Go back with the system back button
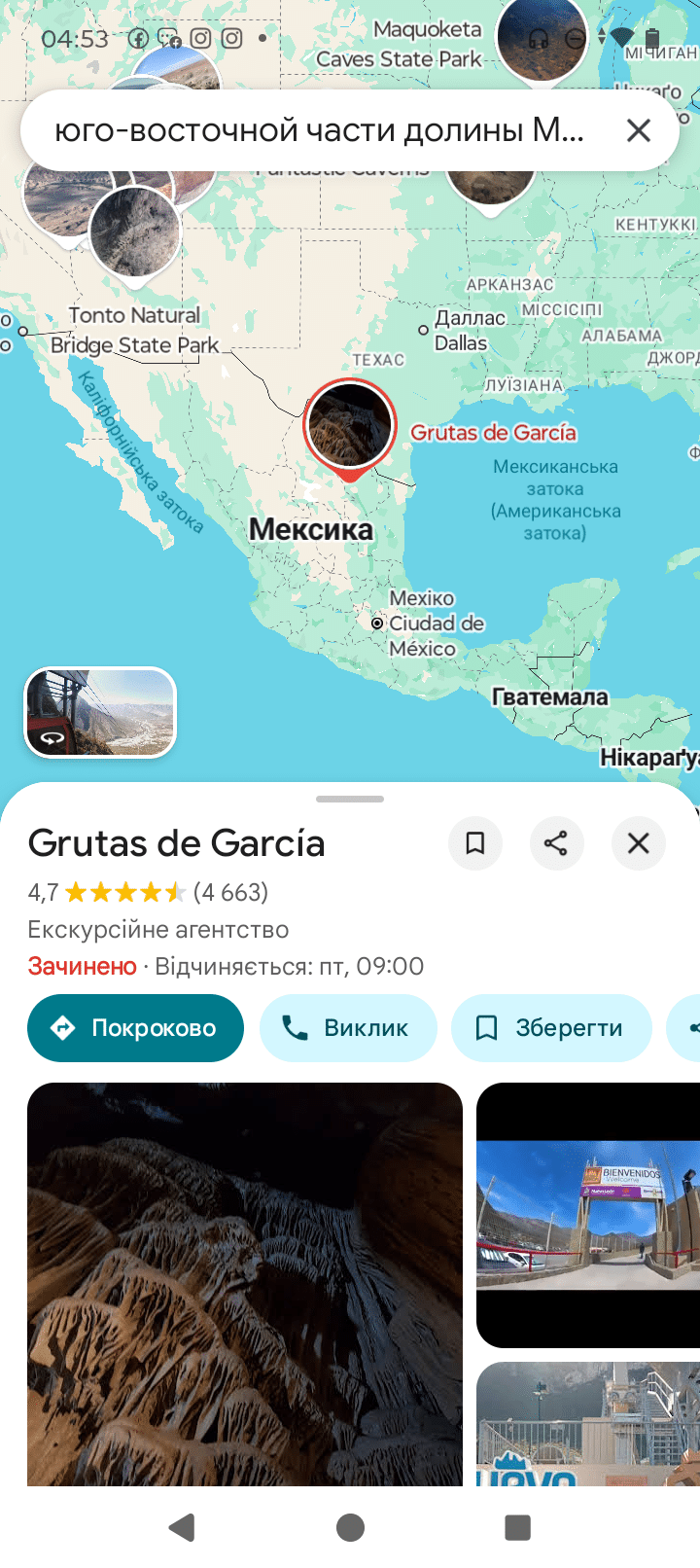Viewport: 700px width, 1568px height. [x=182, y=1527]
